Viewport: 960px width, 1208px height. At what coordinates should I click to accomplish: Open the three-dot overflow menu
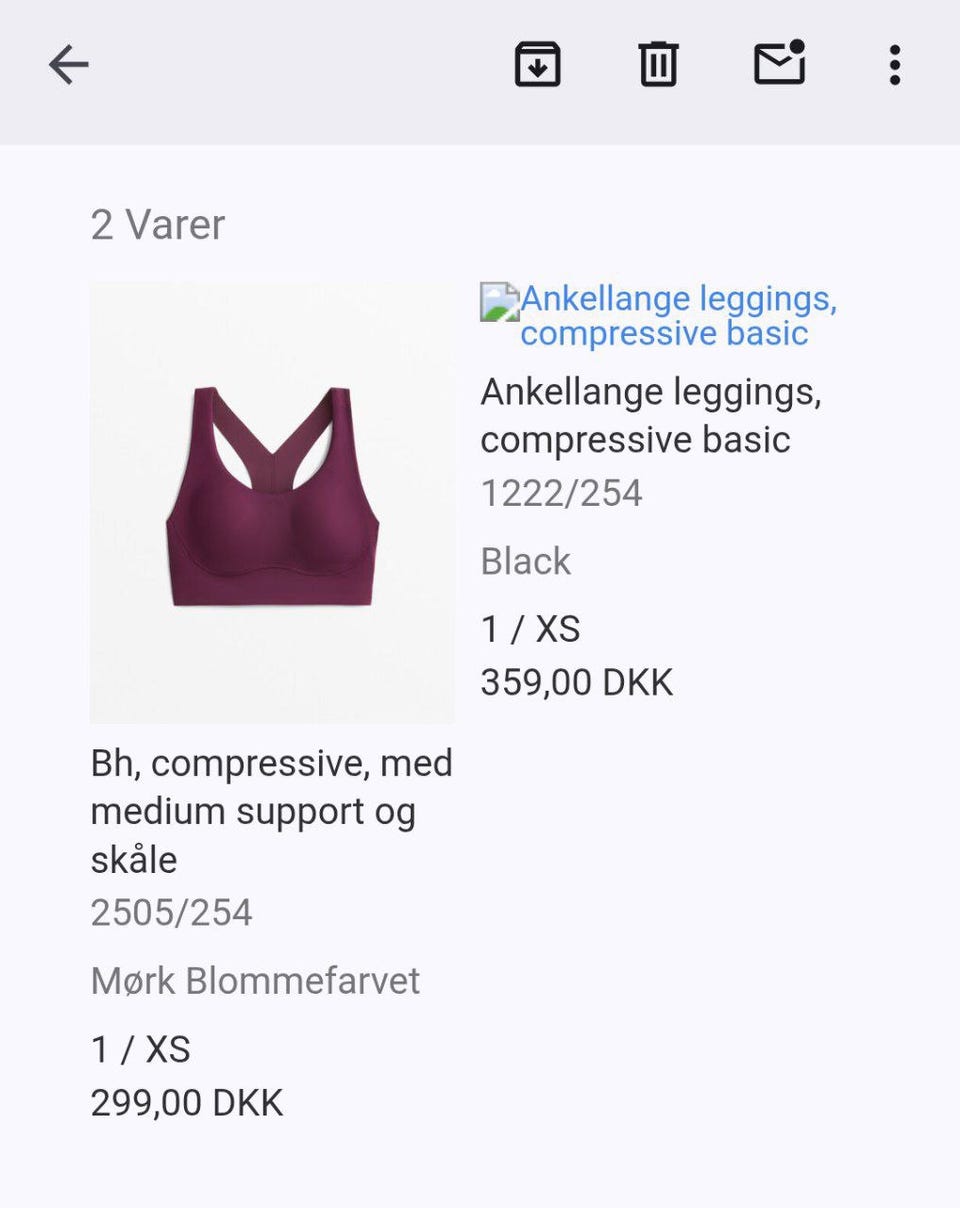tap(893, 64)
